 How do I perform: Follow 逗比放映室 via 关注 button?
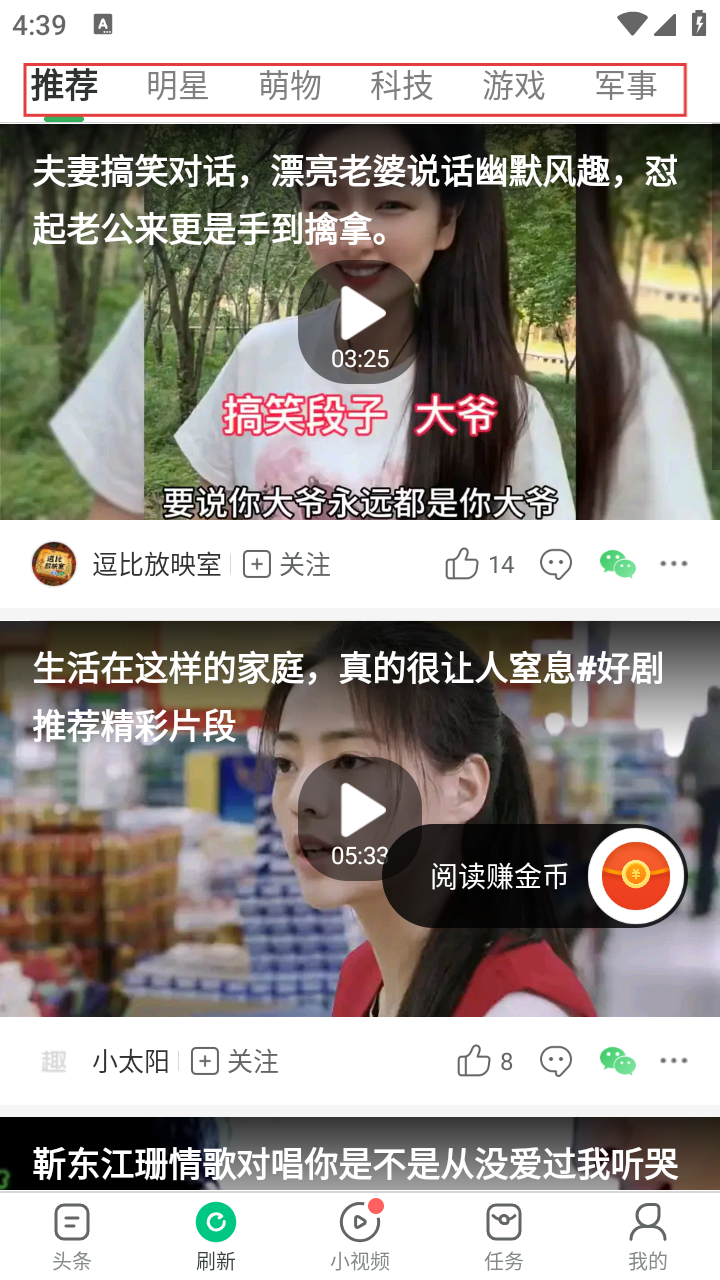pos(287,565)
